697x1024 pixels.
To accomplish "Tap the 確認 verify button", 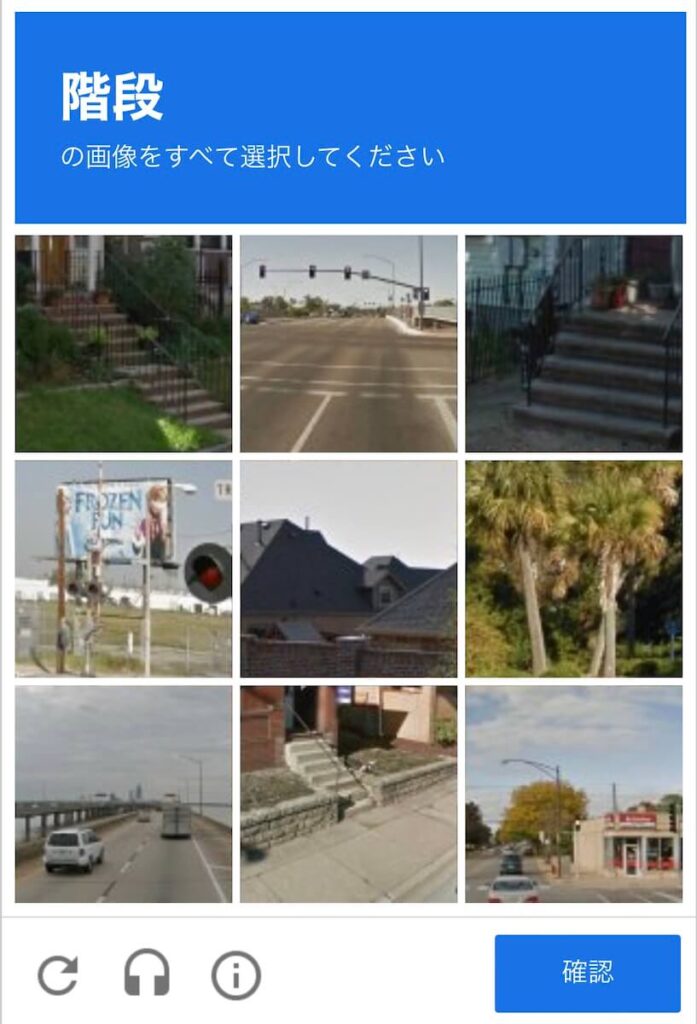I will [587, 973].
